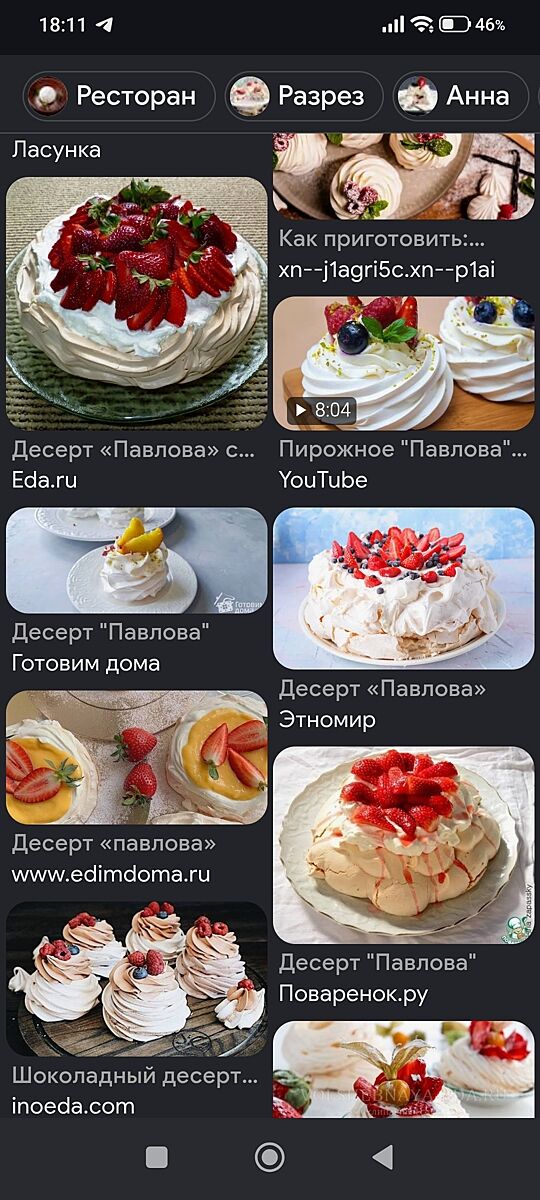Viewport: 540px width, 1200px height.
Task: Open the Поваренок.ру Pavlova image
Action: 404,845
